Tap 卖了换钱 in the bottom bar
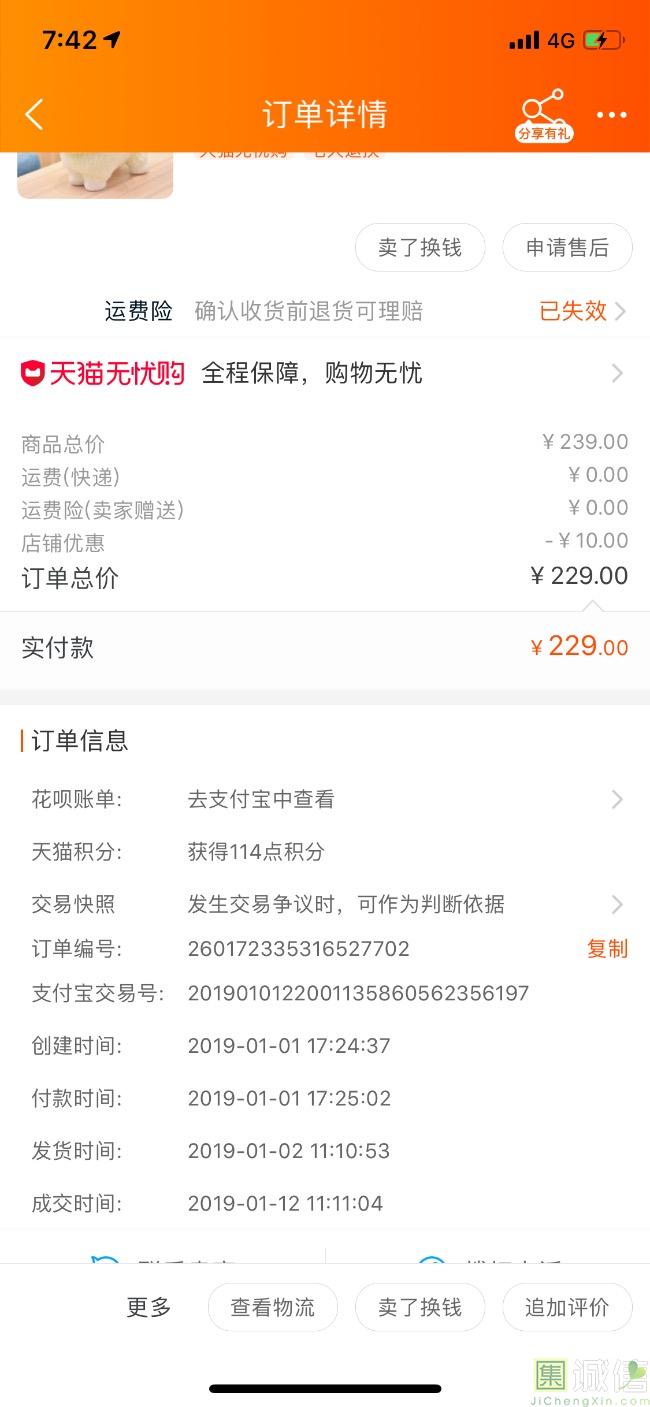Screen dimensions: 650x1407 [x=420, y=1307]
